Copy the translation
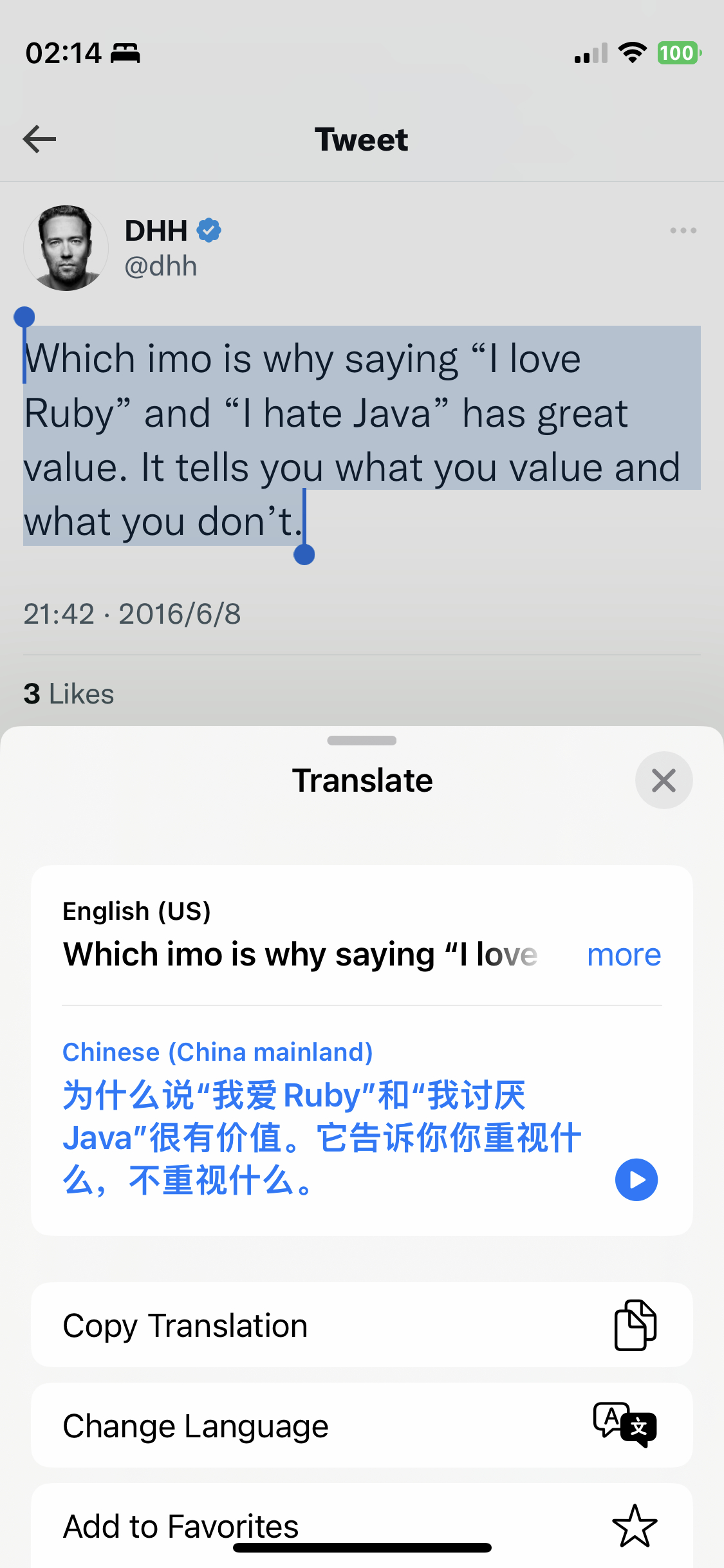 click(362, 1325)
